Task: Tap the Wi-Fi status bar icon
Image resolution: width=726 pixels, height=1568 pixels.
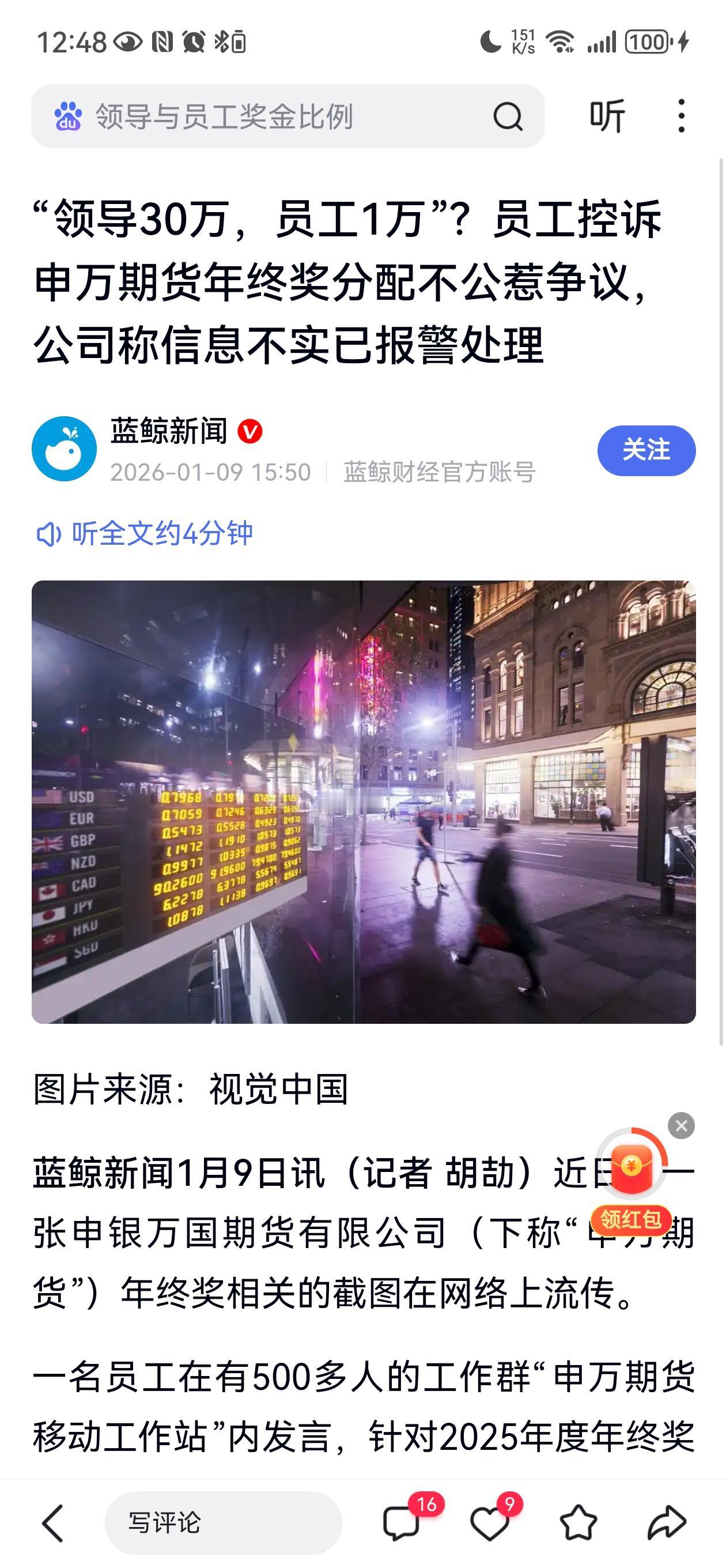Action: (561, 42)
